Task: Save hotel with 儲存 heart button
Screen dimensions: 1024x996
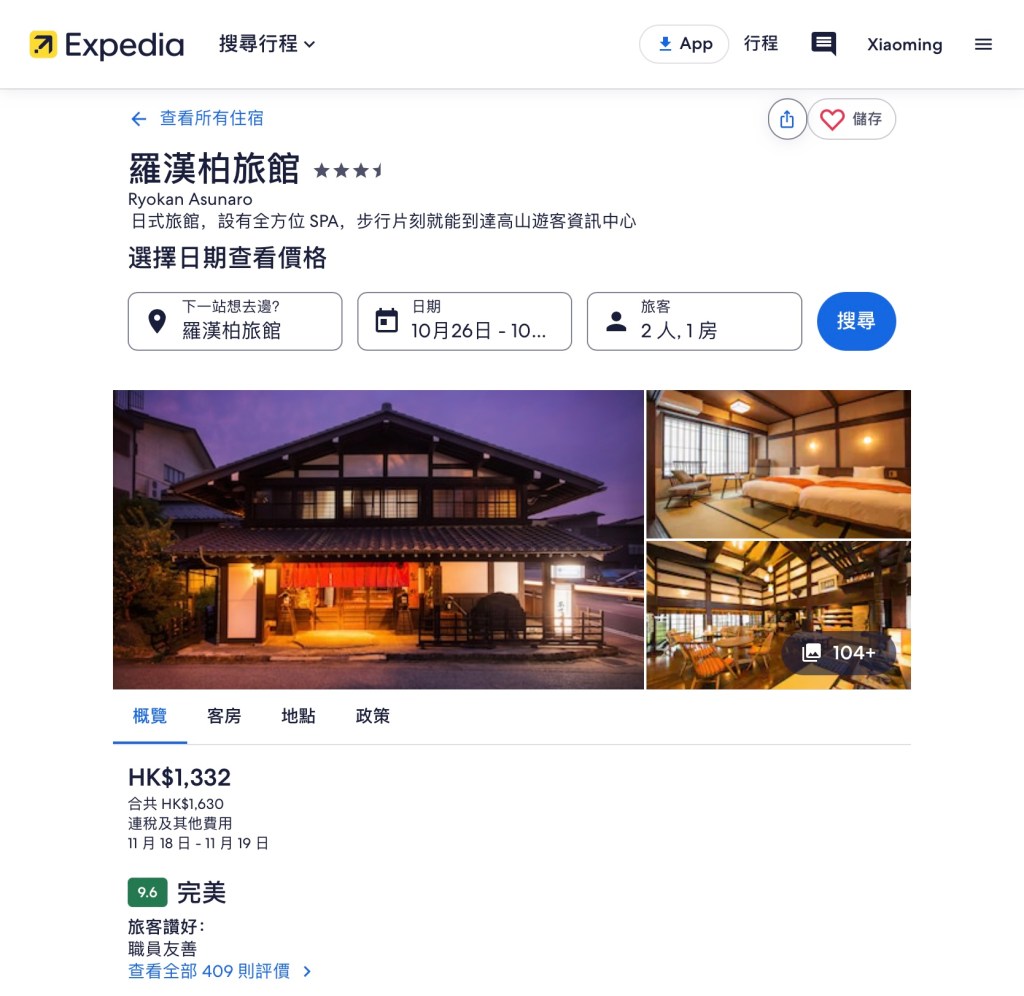Action: 852,119
